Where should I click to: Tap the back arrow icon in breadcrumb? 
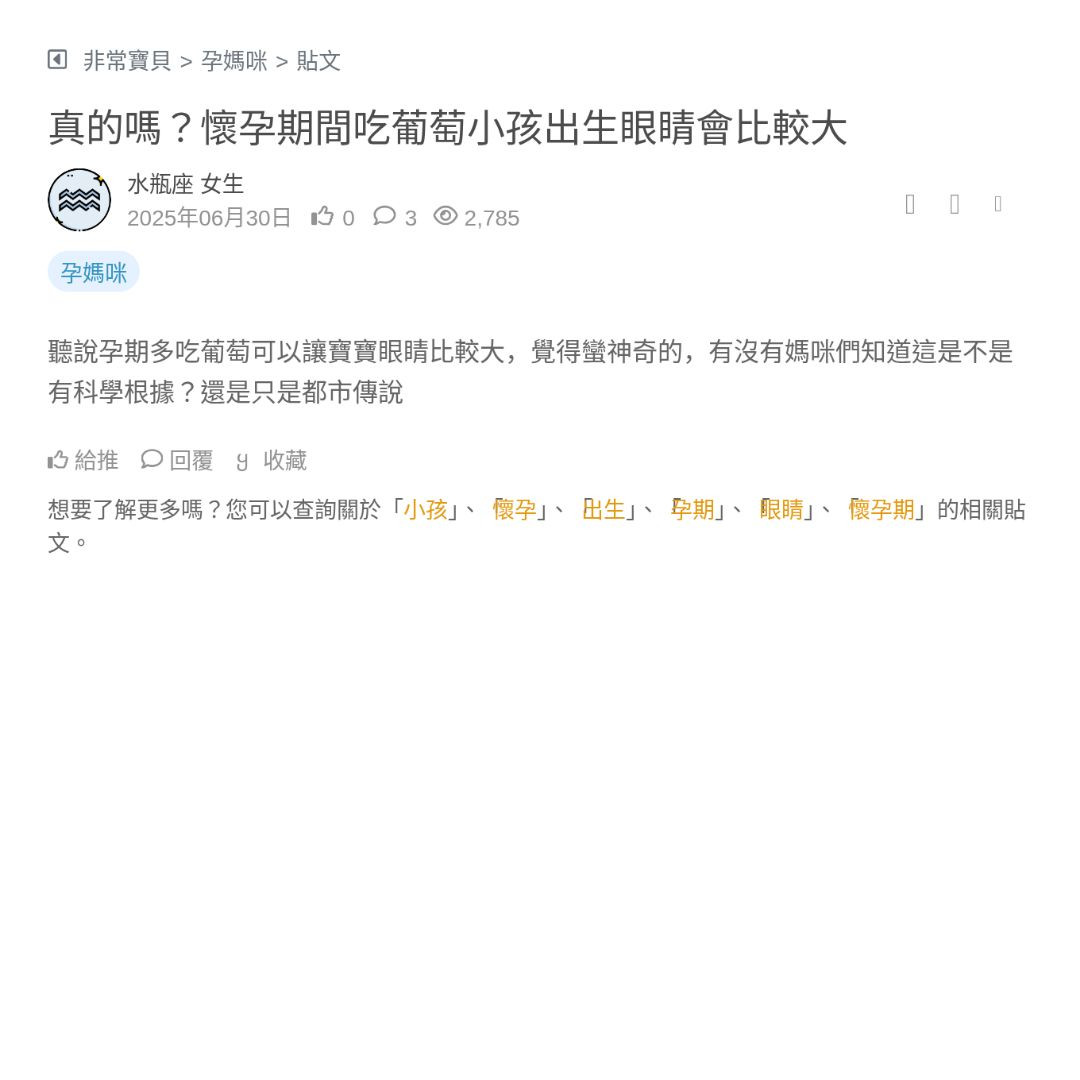pos(57,60)
